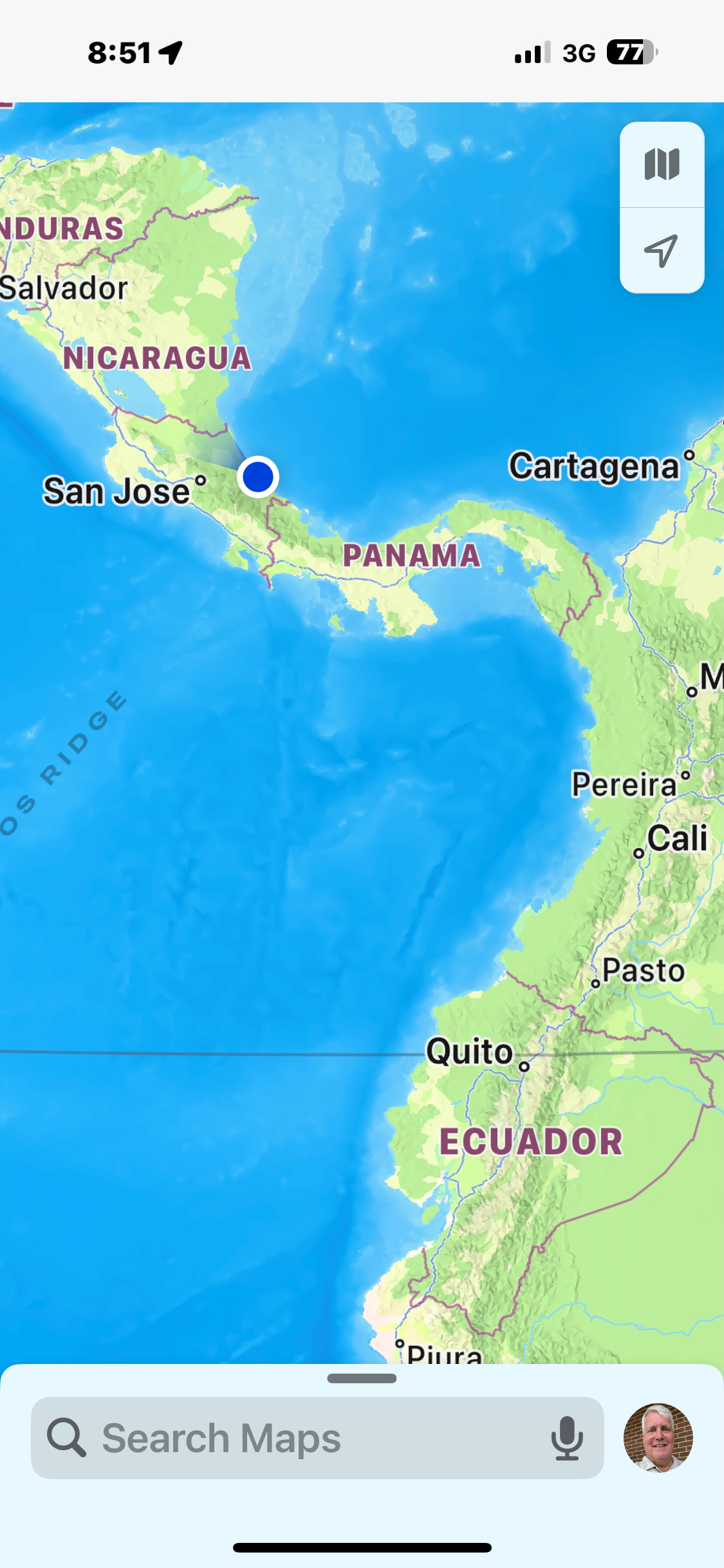Expand the search panel grabber handle

[x=362, y=1379]
